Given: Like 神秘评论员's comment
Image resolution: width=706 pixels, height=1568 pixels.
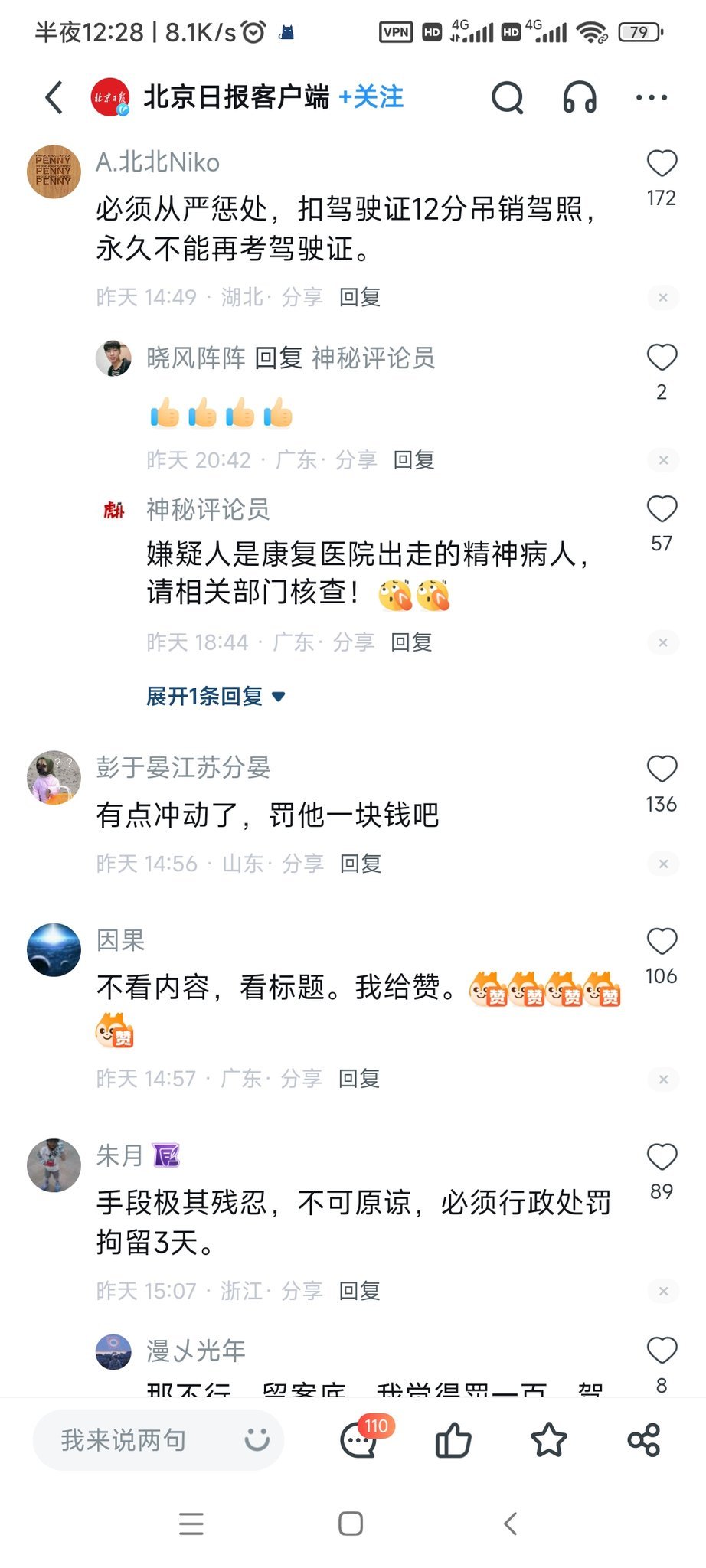Looking at the screenshot, I should 662,509.
